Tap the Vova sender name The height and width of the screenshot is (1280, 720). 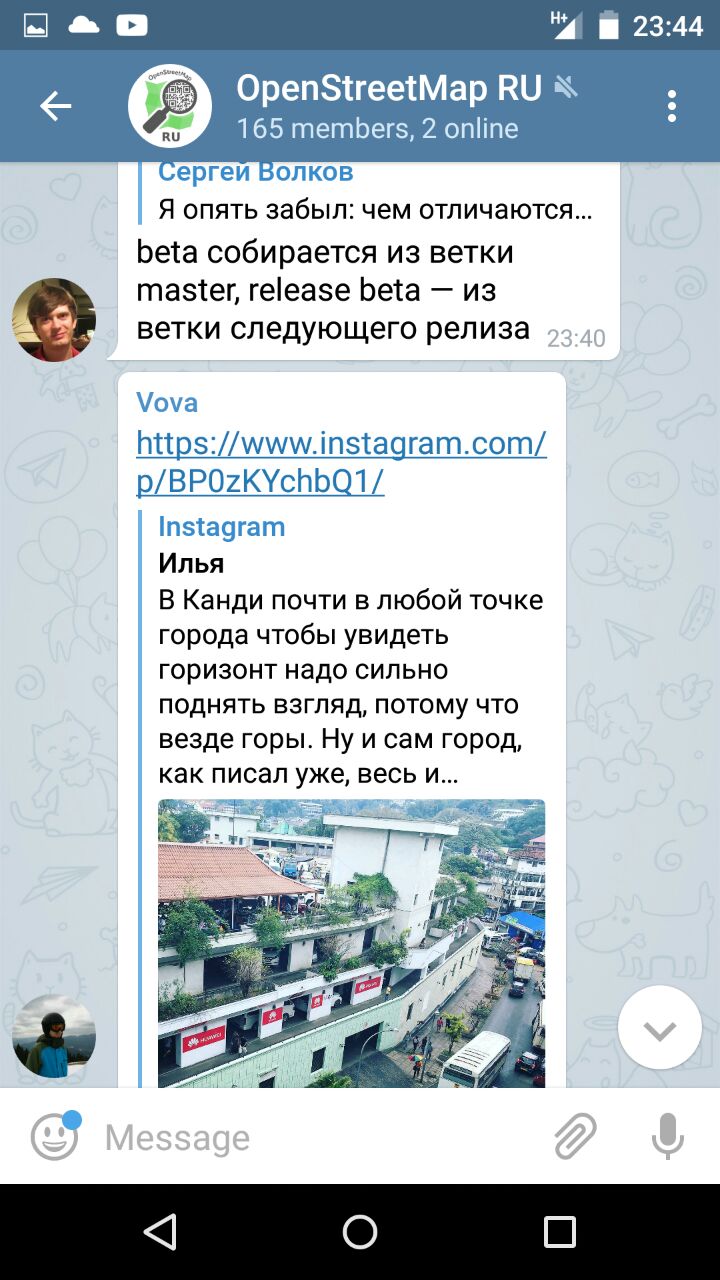(167, 403)
